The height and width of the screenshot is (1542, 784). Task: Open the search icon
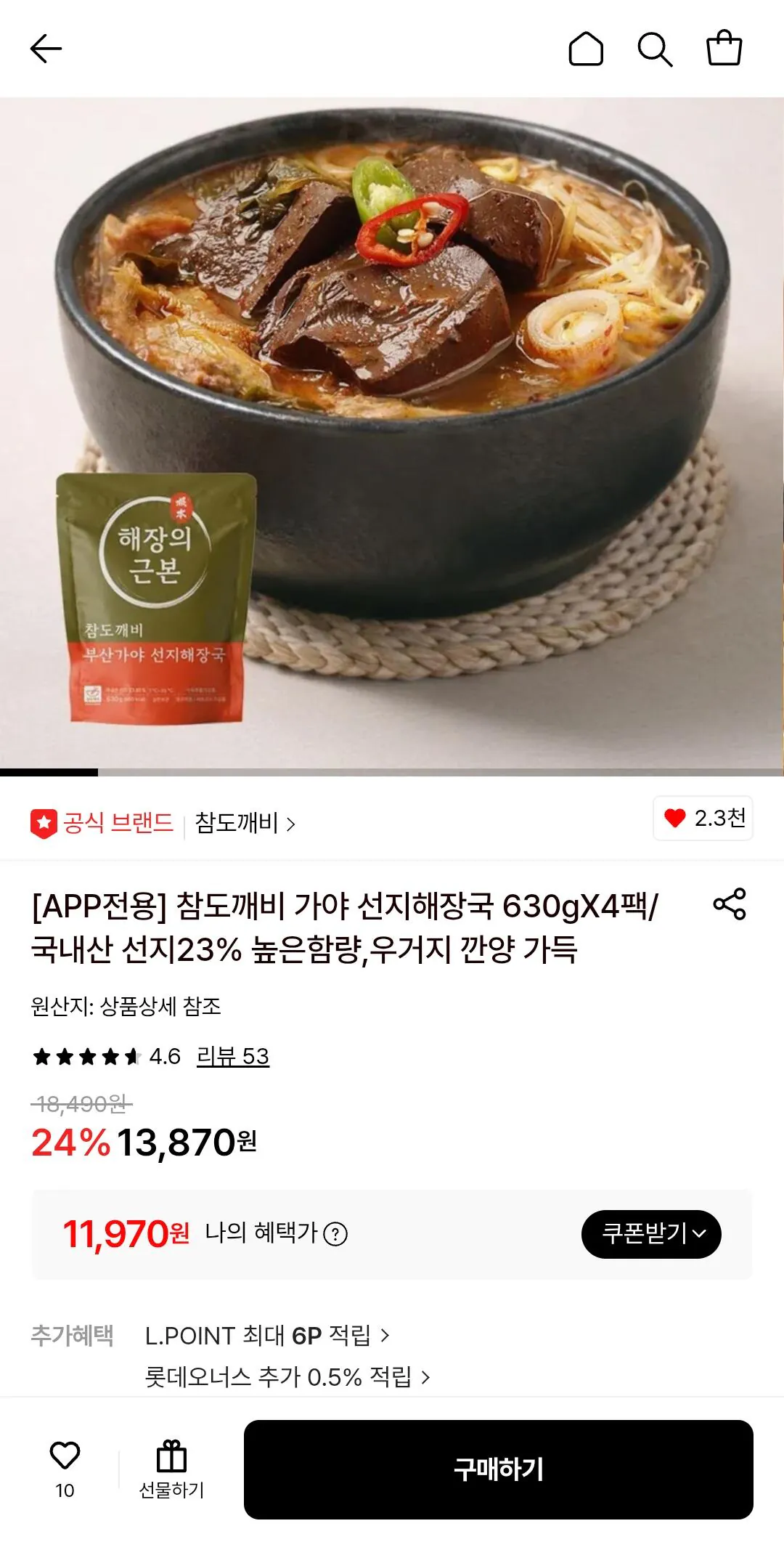pos(657,47)
